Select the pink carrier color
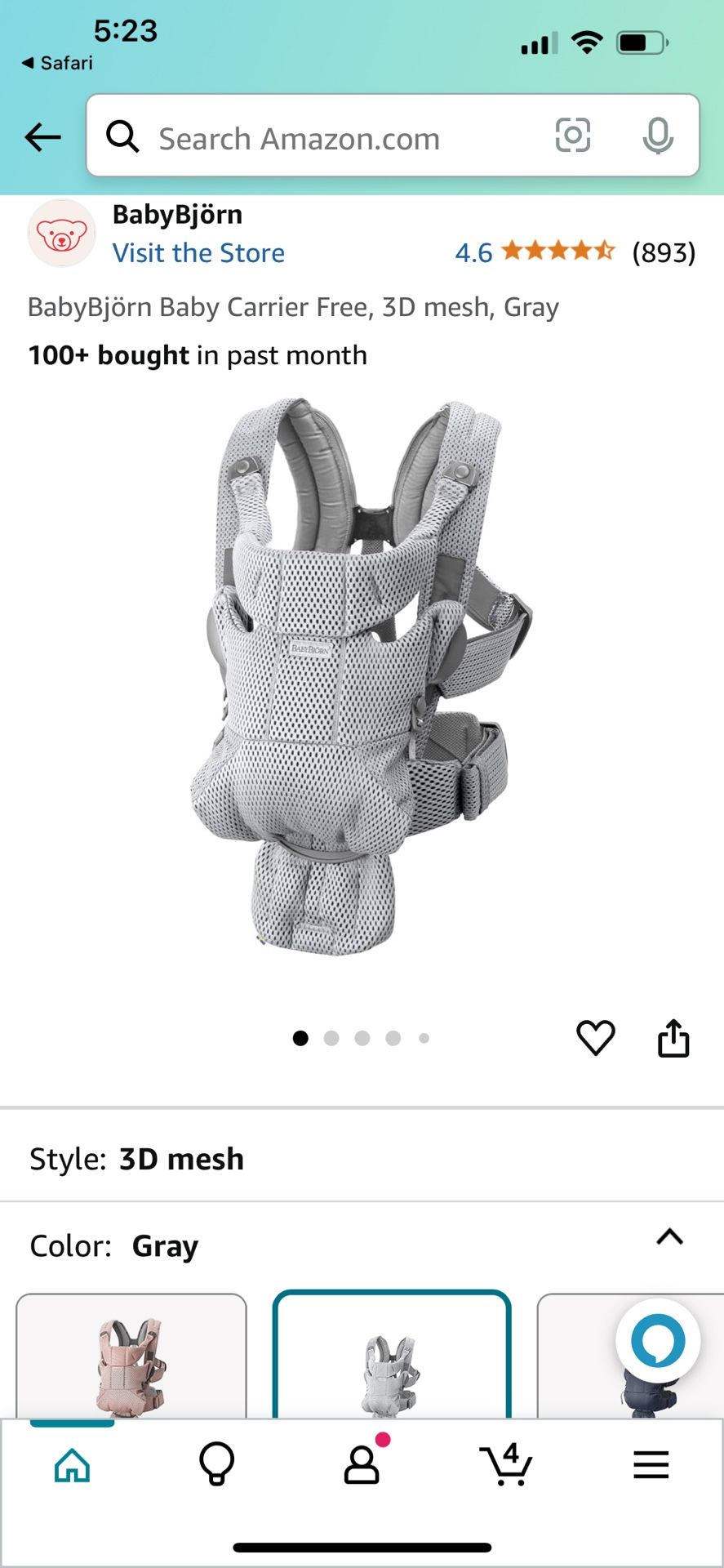This screenshot has height=1568, width=724. click(131, 1360)
